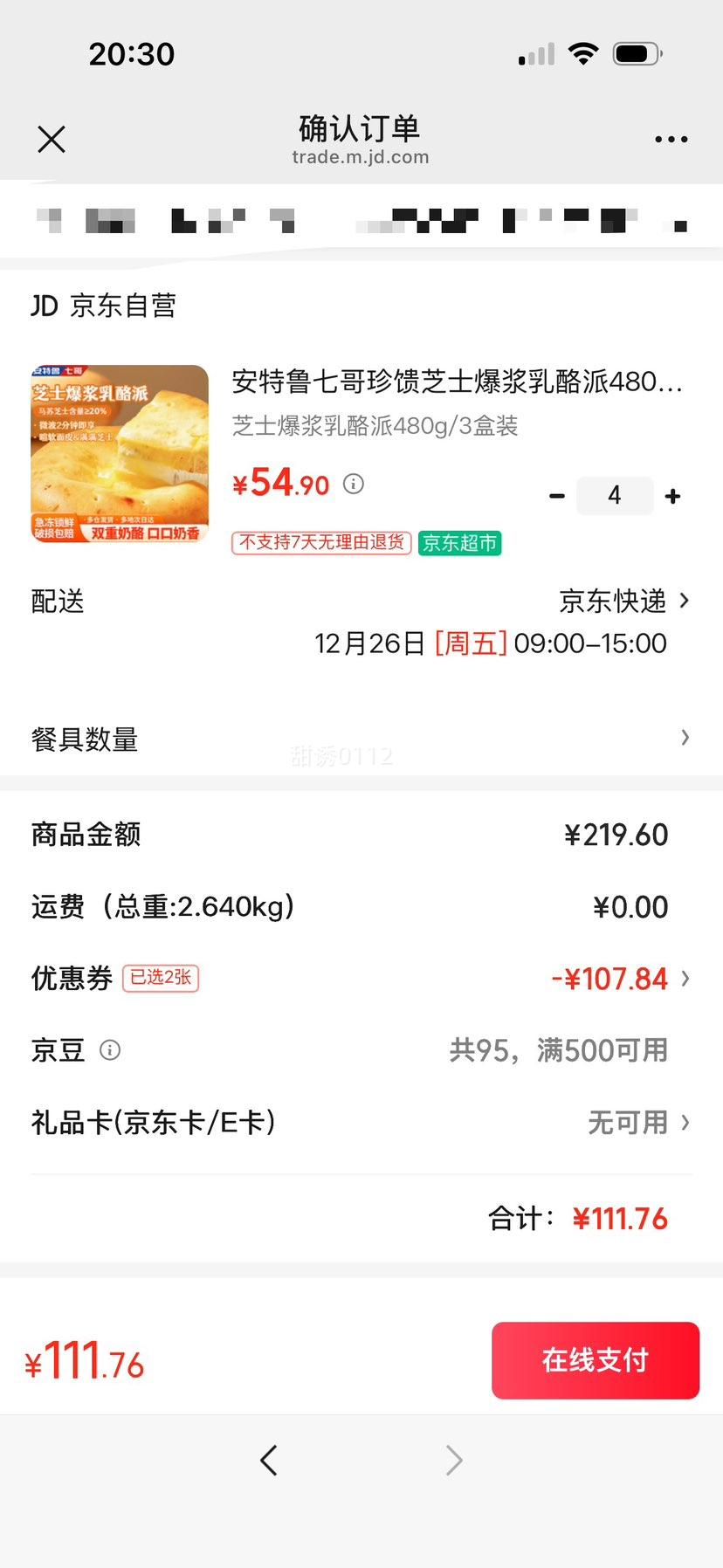Click the JD 京东自营 store label
723x1568 pixels.
pyautogui.click(x=101, y=306)
